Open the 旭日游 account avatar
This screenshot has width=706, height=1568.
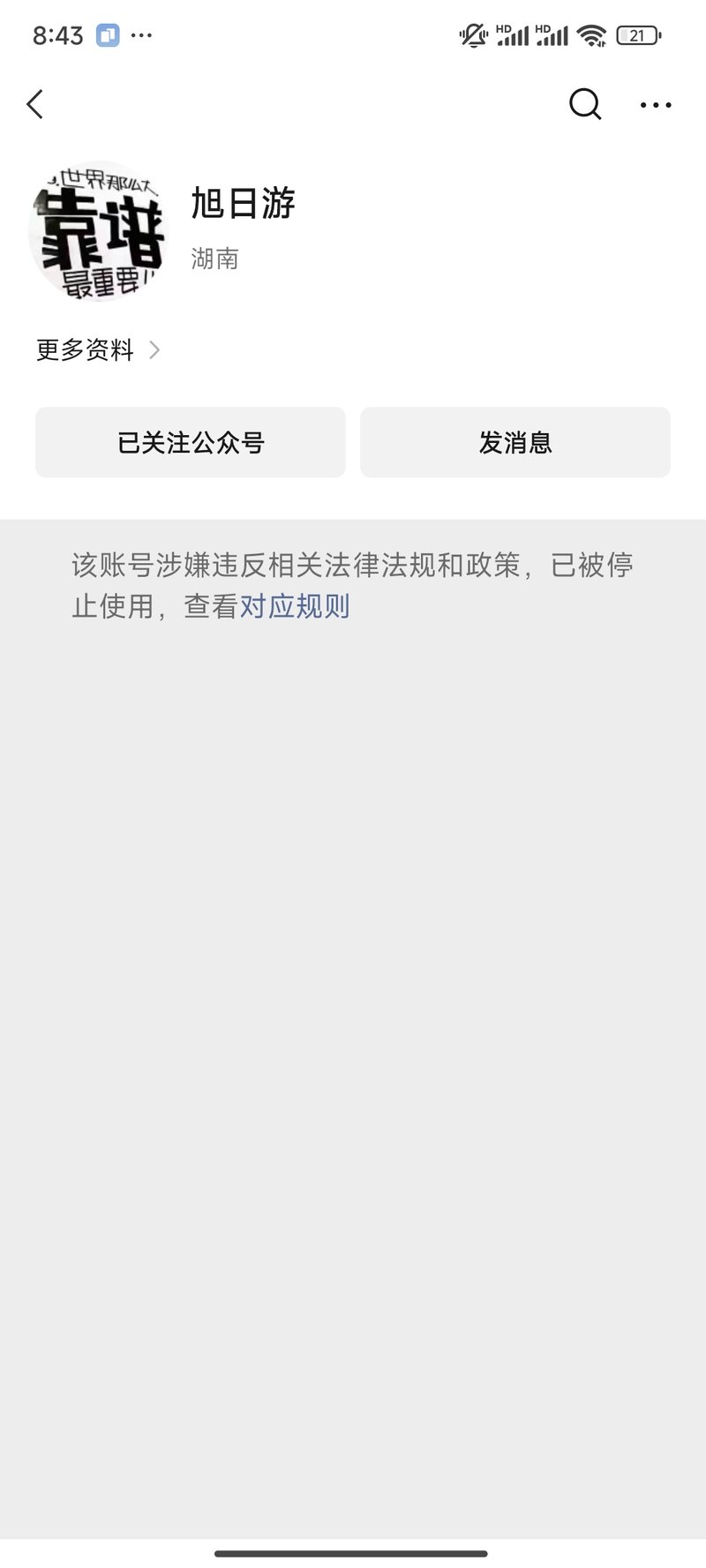(x=99, y=231)
